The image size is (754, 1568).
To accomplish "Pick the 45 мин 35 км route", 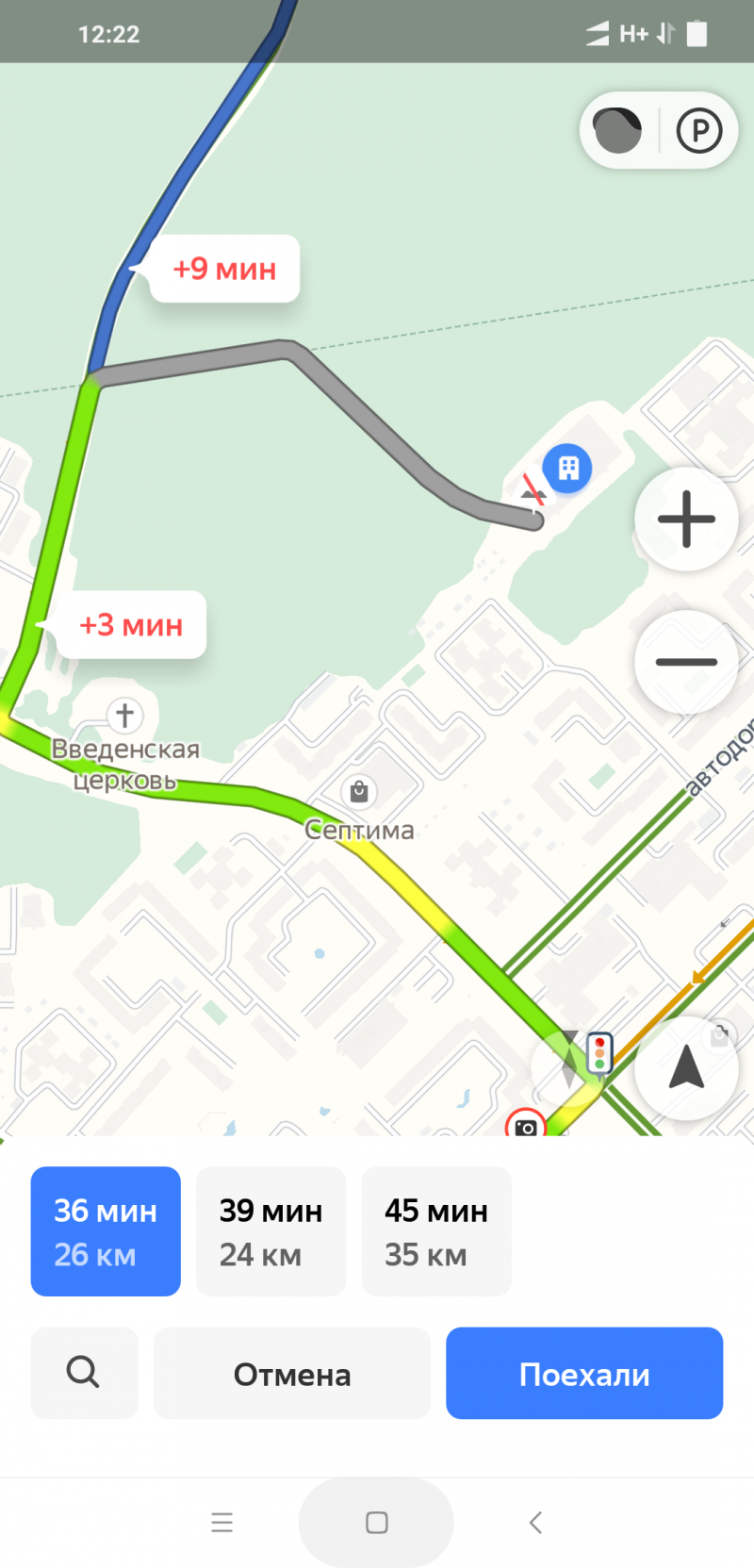I will coord(436,1231).
